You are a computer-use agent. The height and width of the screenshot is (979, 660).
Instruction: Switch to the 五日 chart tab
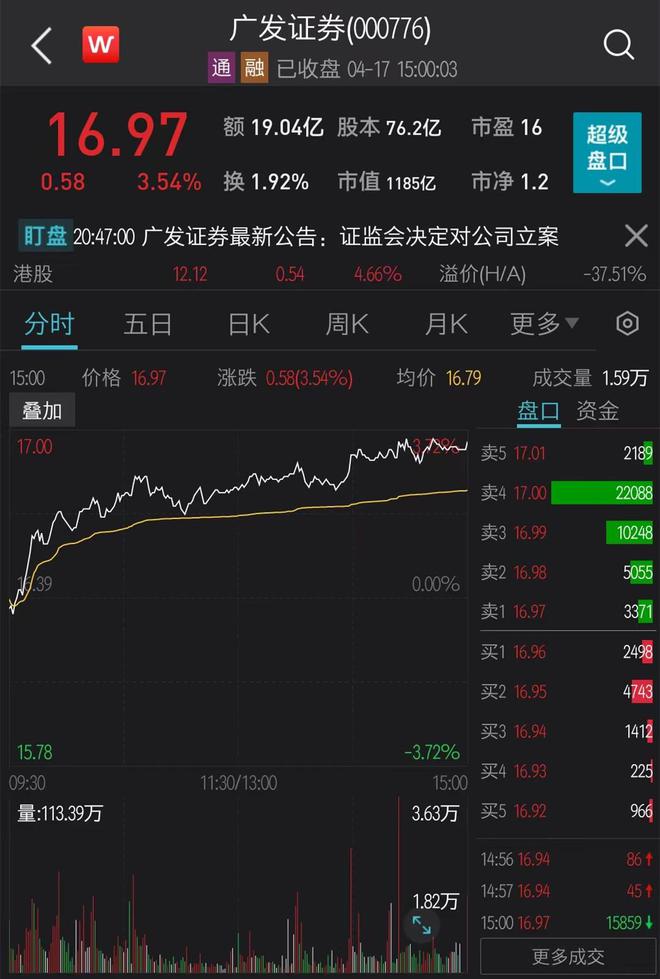coord(148,323)
